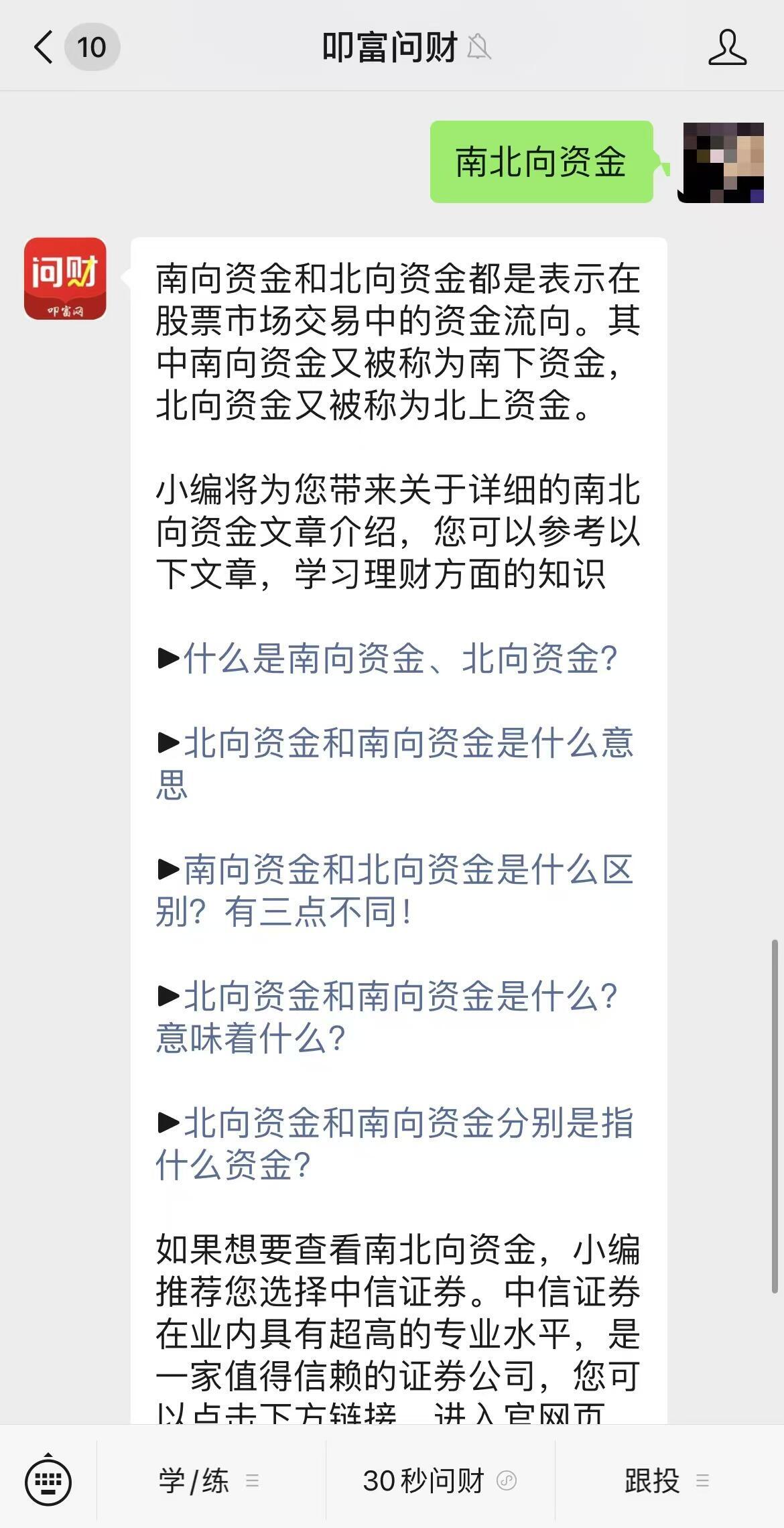Tap my own pixelated avatar
The height and width of the screenshot is (1528, 784).
pyautogui.click(x=723, y=162)
